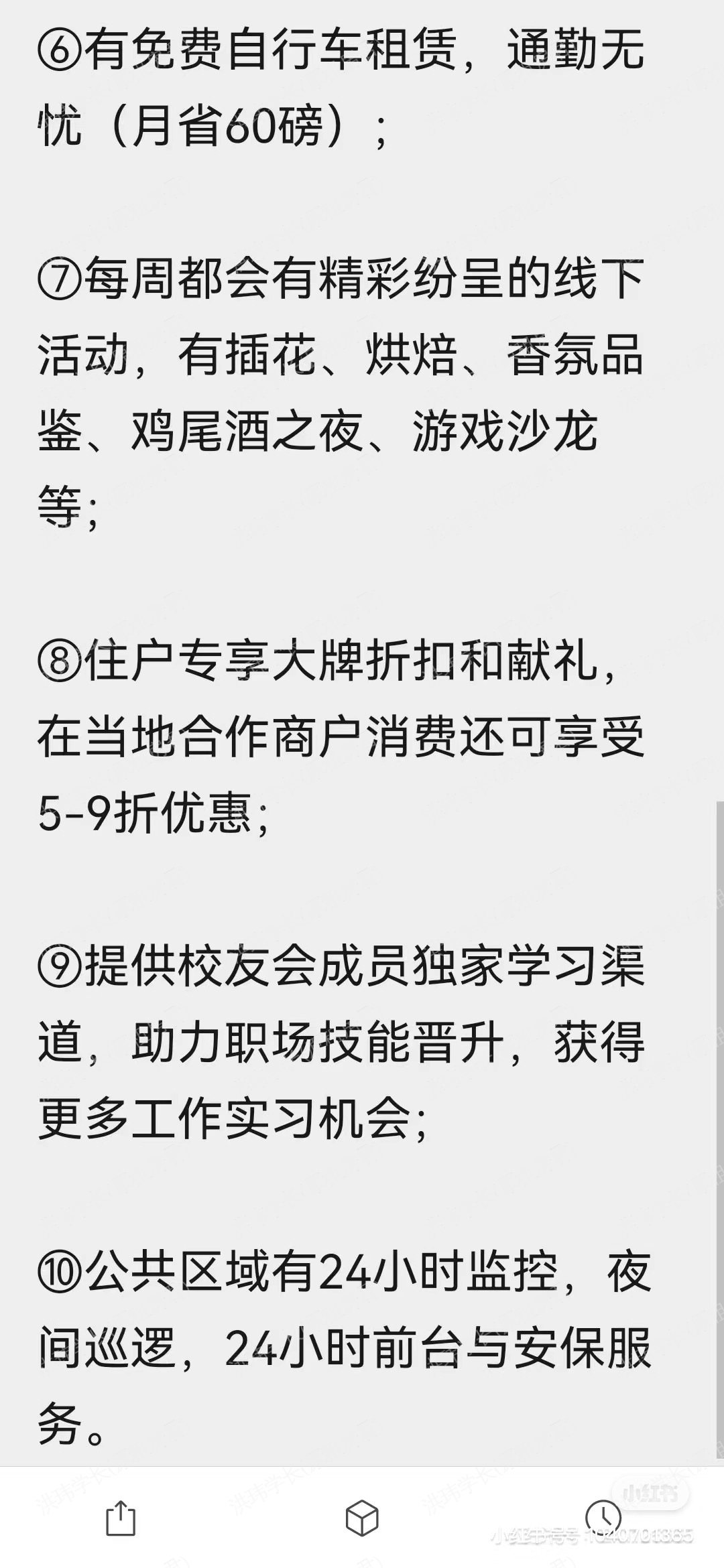The height and width of the screenshot is (1568, 724).
Task: Open the clock reminder icon
Action: coord(603,1516)
